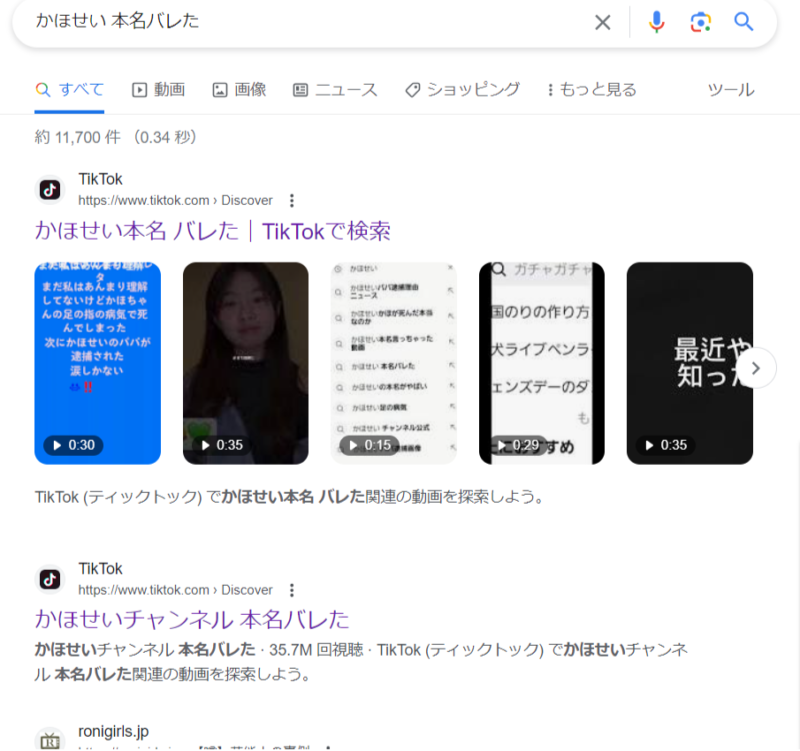Tap the search box with かほせい query
Screen dimensions: 800x751
click(x=300, y=21)
